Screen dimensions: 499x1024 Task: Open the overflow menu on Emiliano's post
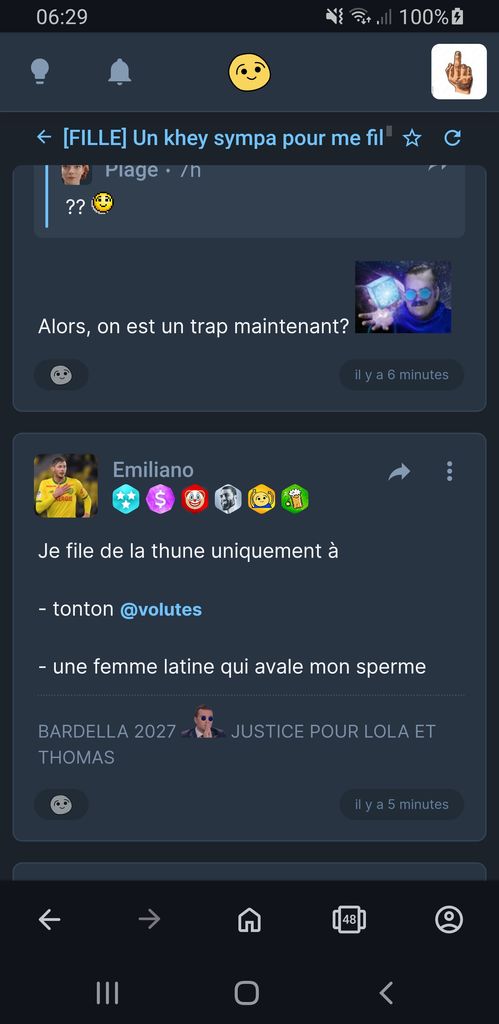click(x=449, y=471)
